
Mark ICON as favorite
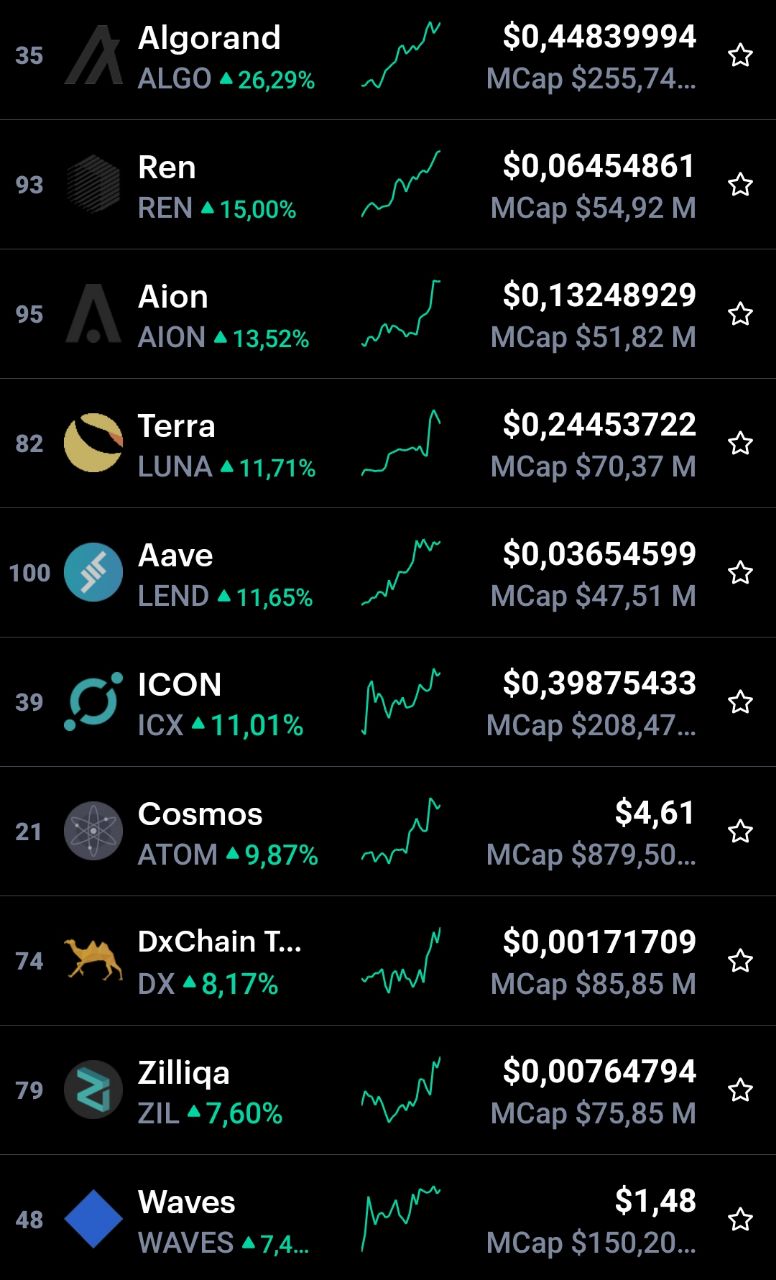click(740, 702)
